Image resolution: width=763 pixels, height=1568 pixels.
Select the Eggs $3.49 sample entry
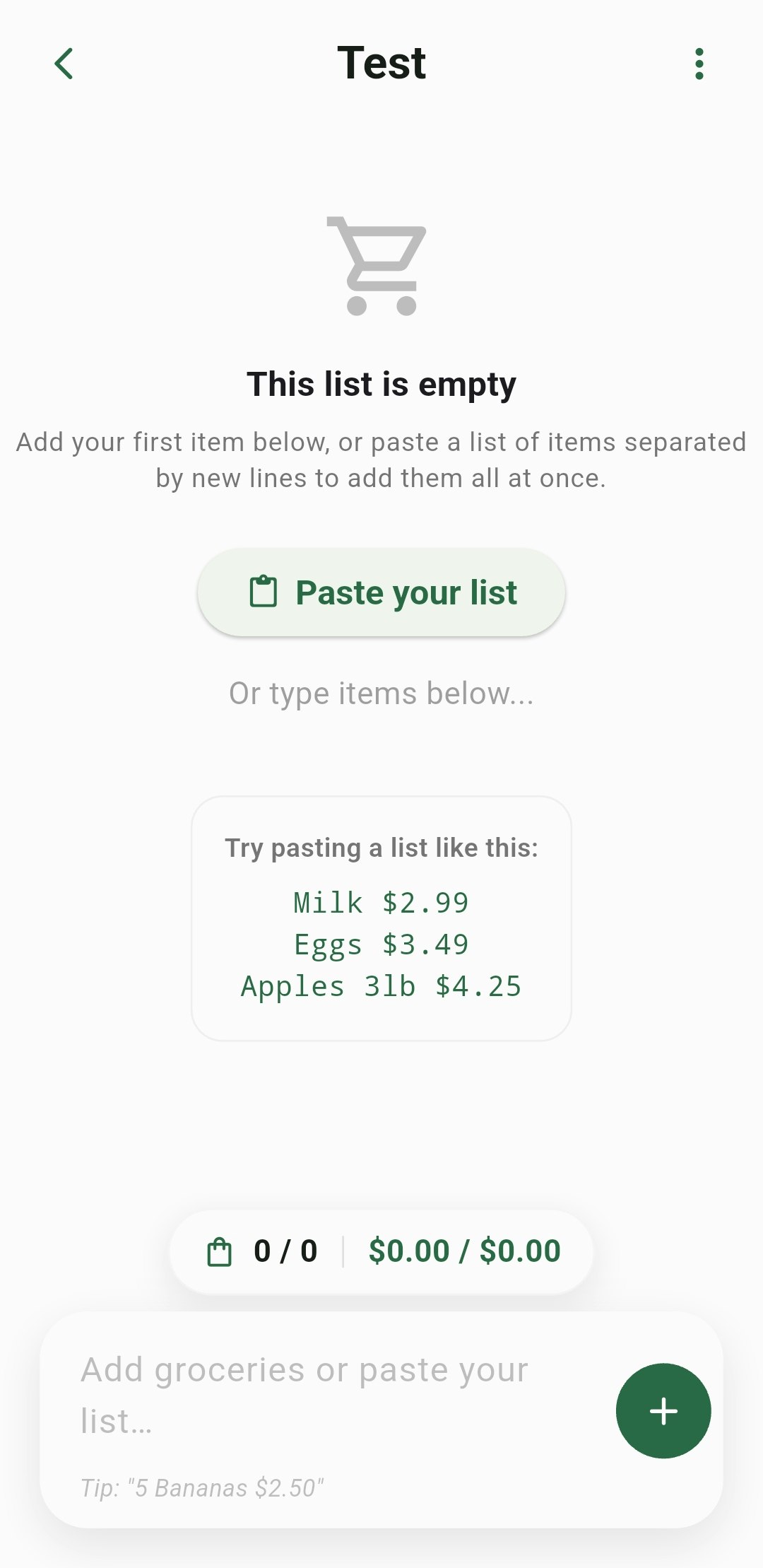[381, 944]
